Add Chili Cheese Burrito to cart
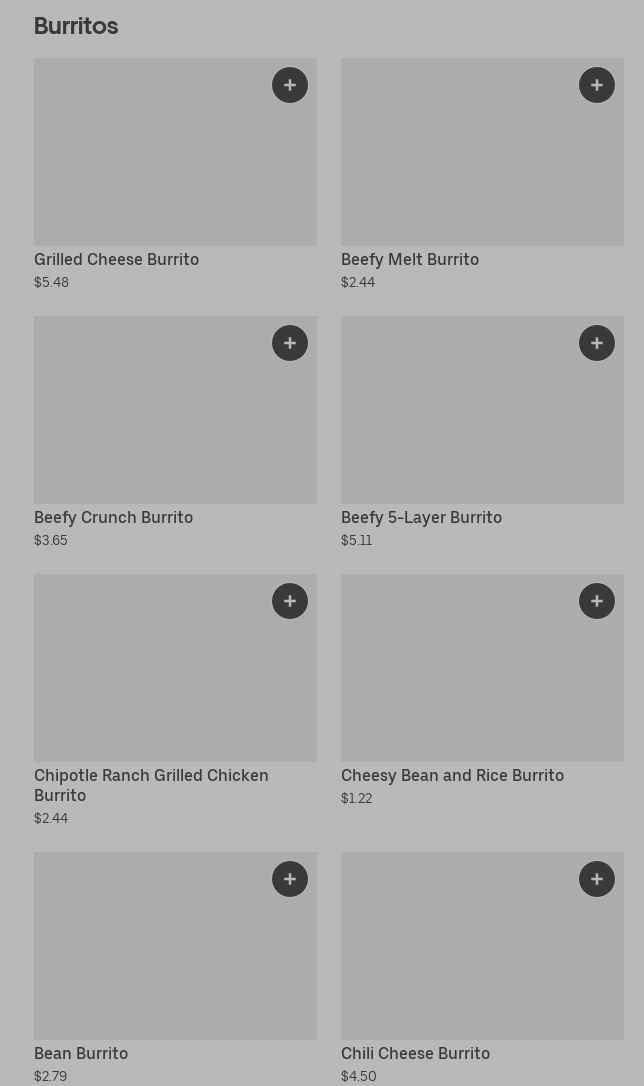Screen dimensions: 644x1086 tap(597, 879)
